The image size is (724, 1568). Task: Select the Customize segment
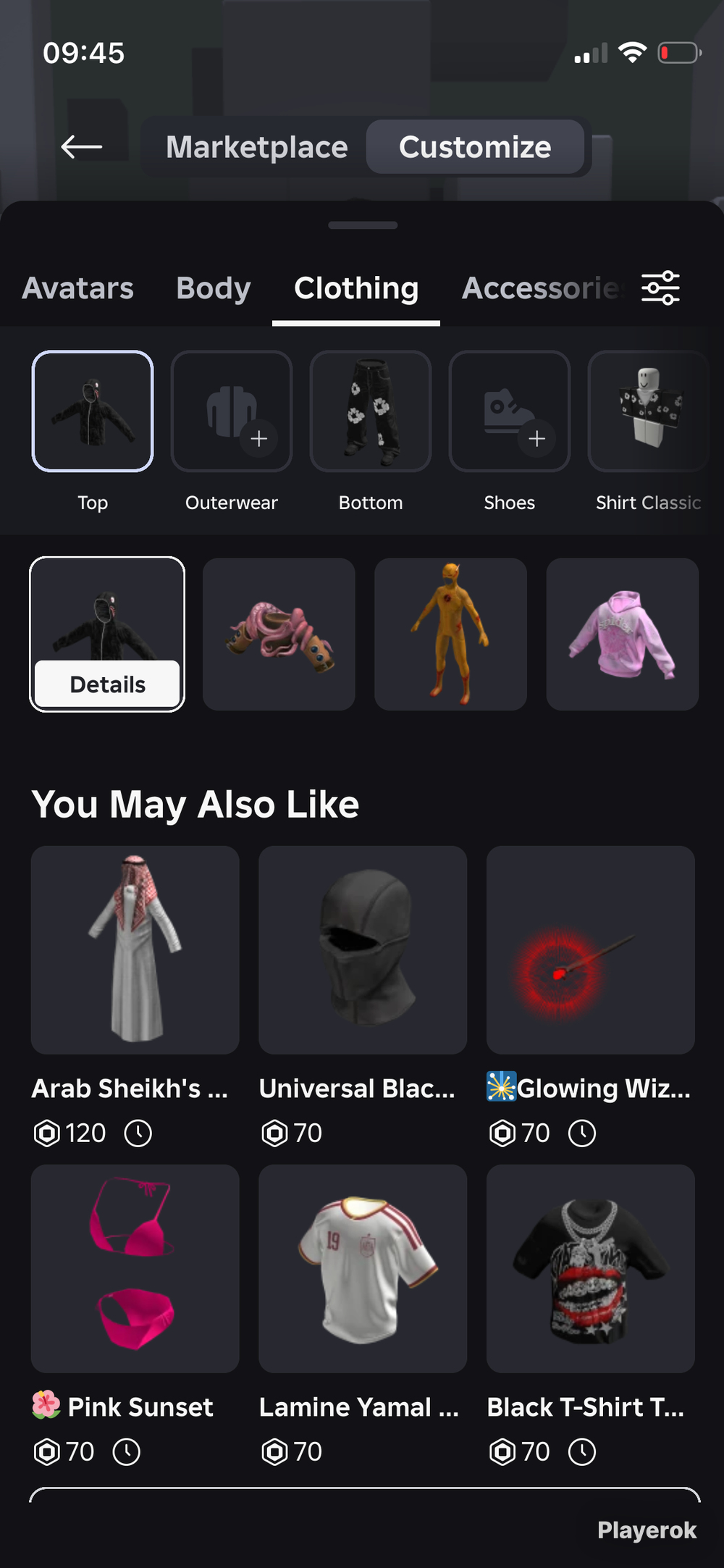click(x=475, y=147)
